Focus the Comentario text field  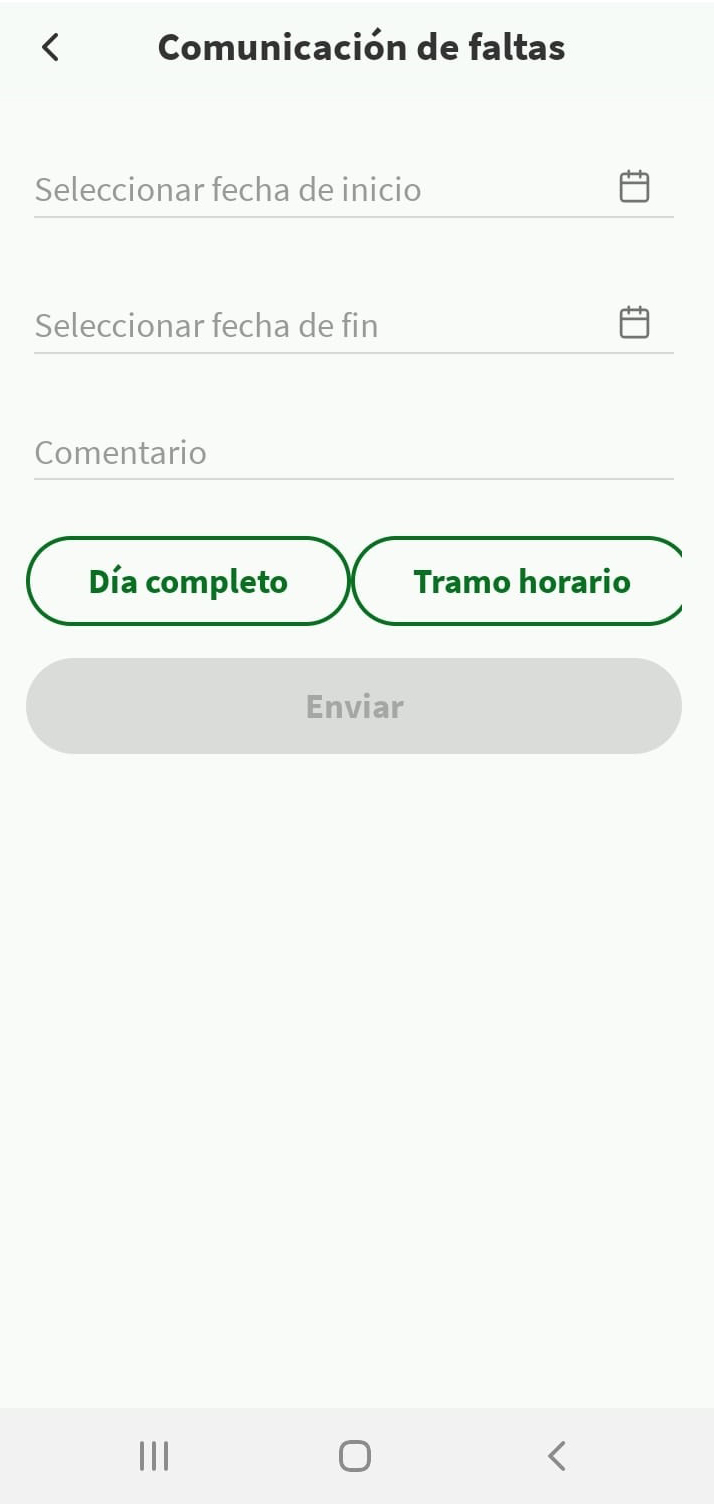[350, 453]
